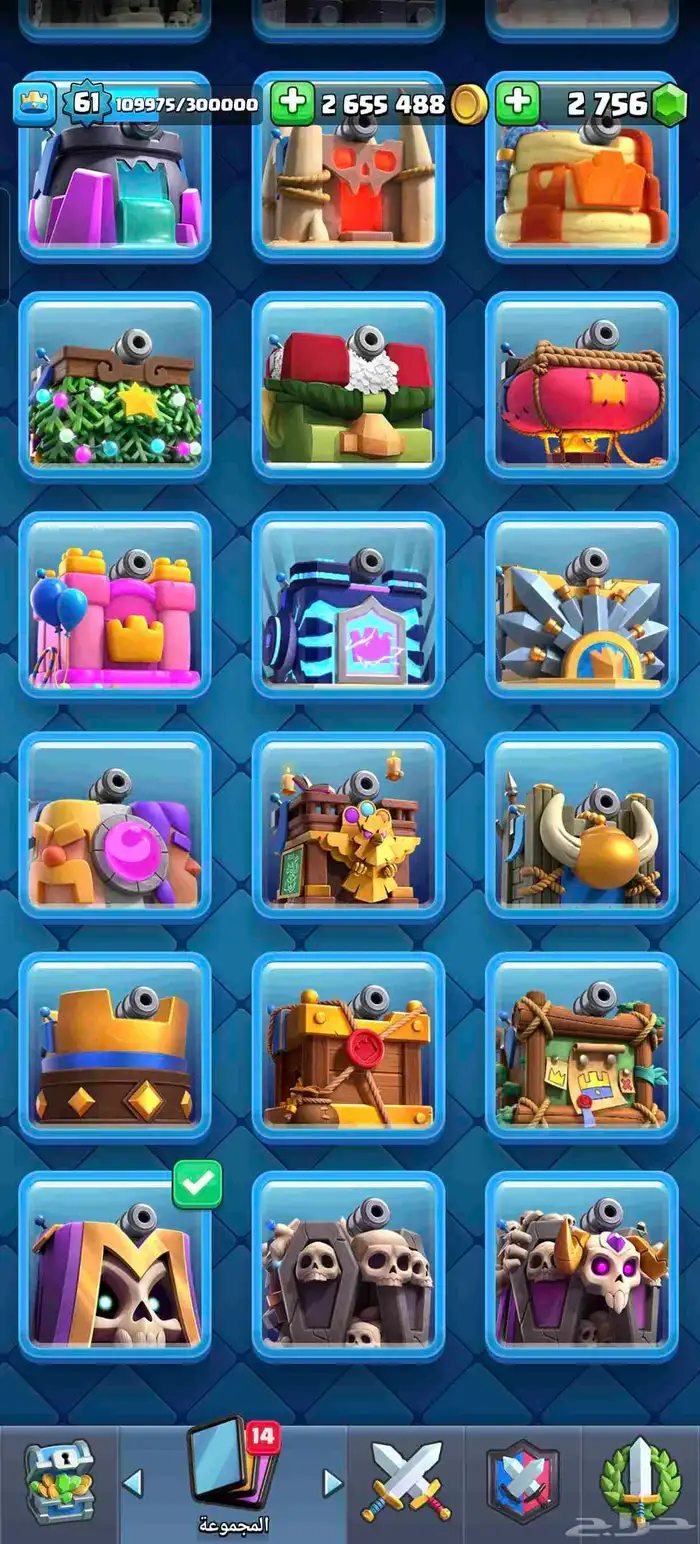Go to next collection page arrow
Image resolution: width=700 pixels, height=1544 pixels.
pyautogui.click(x=333, y=1483)
